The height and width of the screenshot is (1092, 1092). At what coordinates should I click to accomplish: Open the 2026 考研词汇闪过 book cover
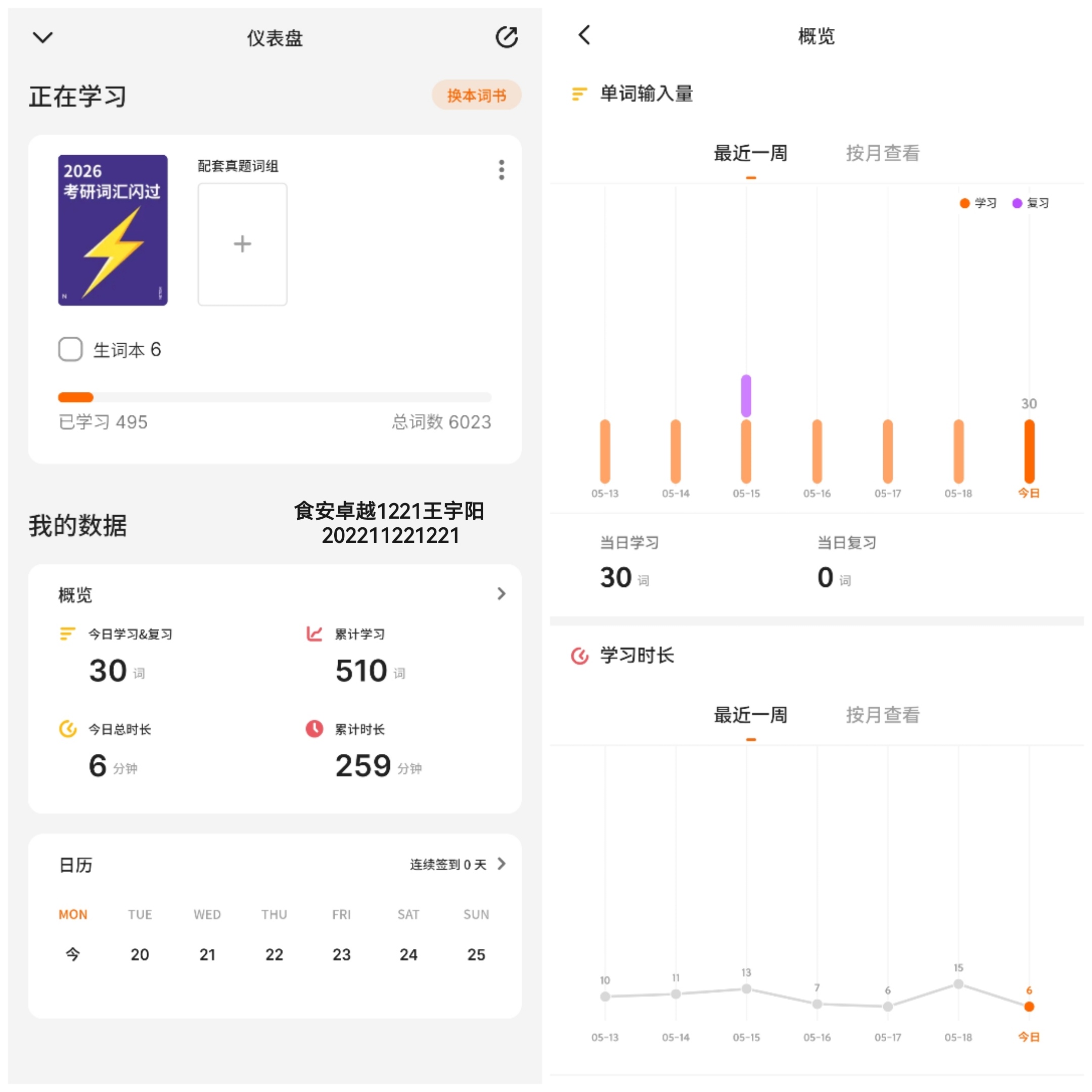(113, 230)
